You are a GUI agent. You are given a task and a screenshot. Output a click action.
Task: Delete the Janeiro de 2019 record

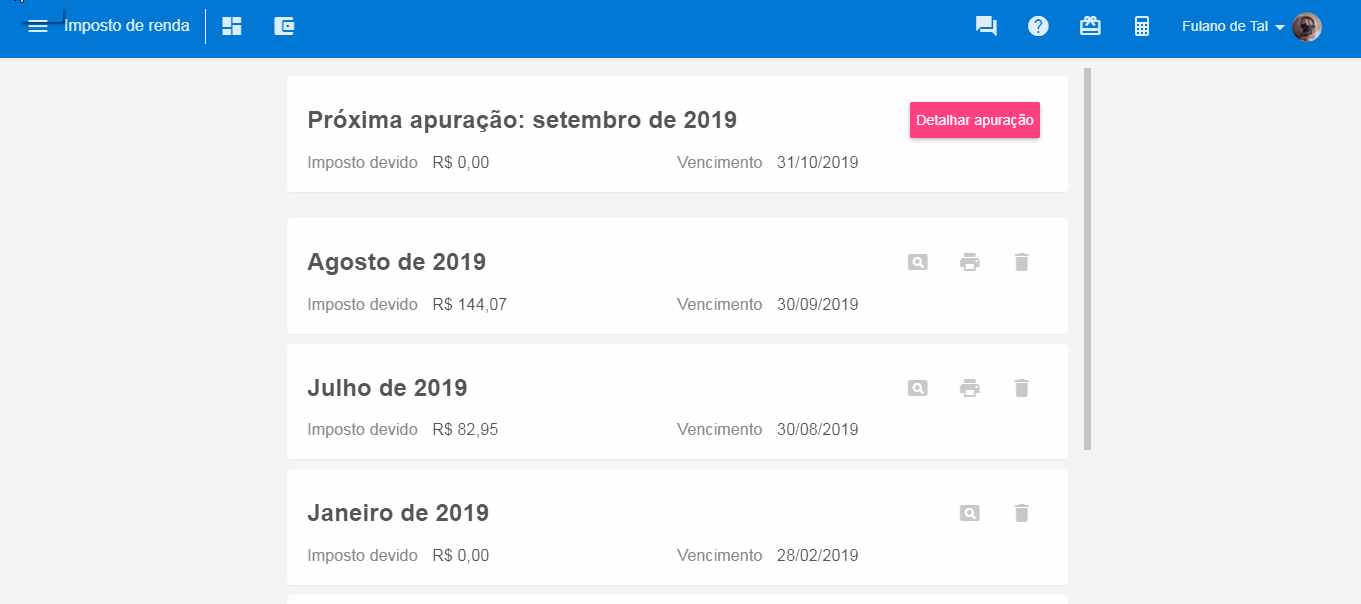coord(1021,513)
